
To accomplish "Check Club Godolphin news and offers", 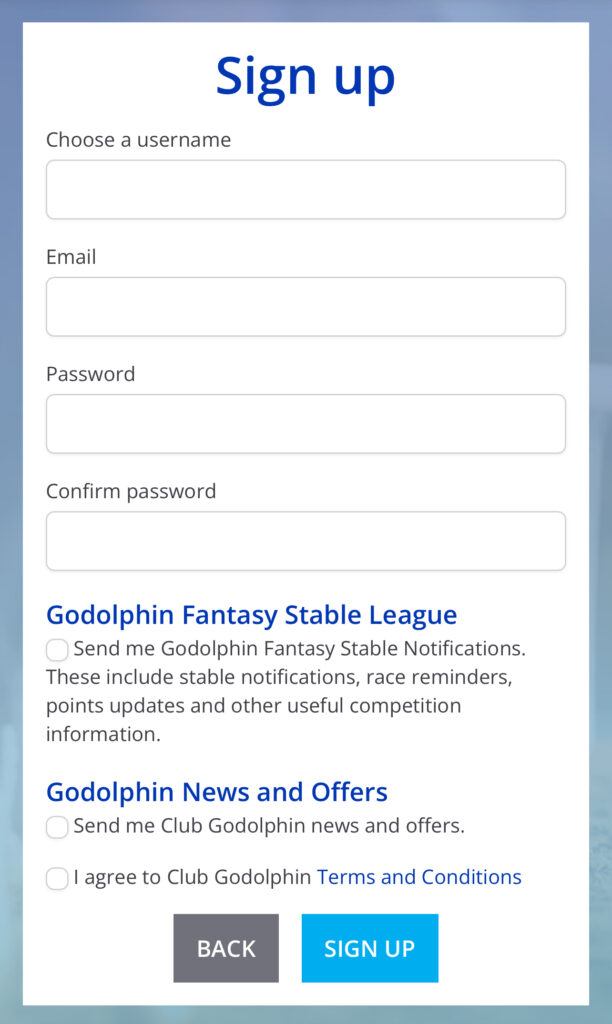I will pyautogui.click(x=57, y=827).
